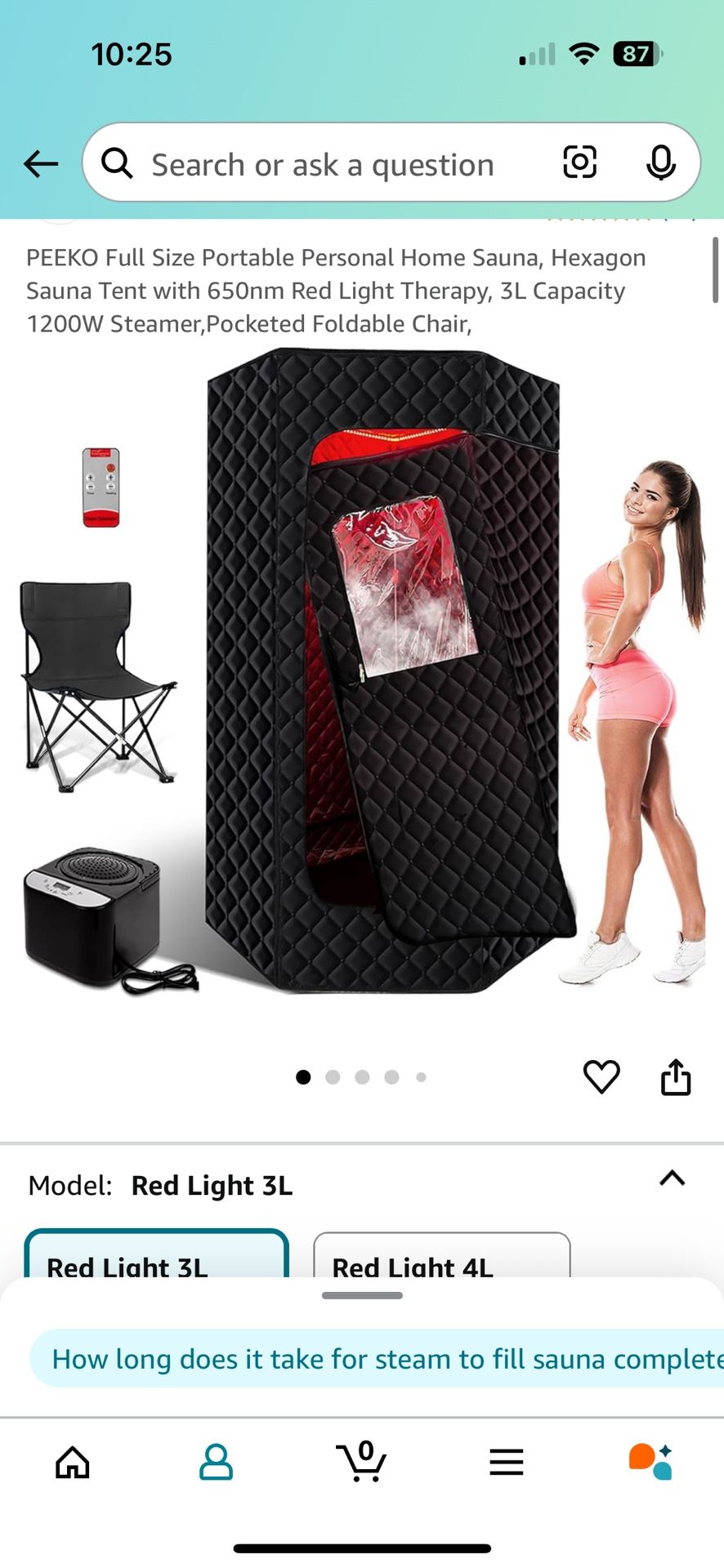Add product to wishlist with heart toggle

pos(602,1076)
